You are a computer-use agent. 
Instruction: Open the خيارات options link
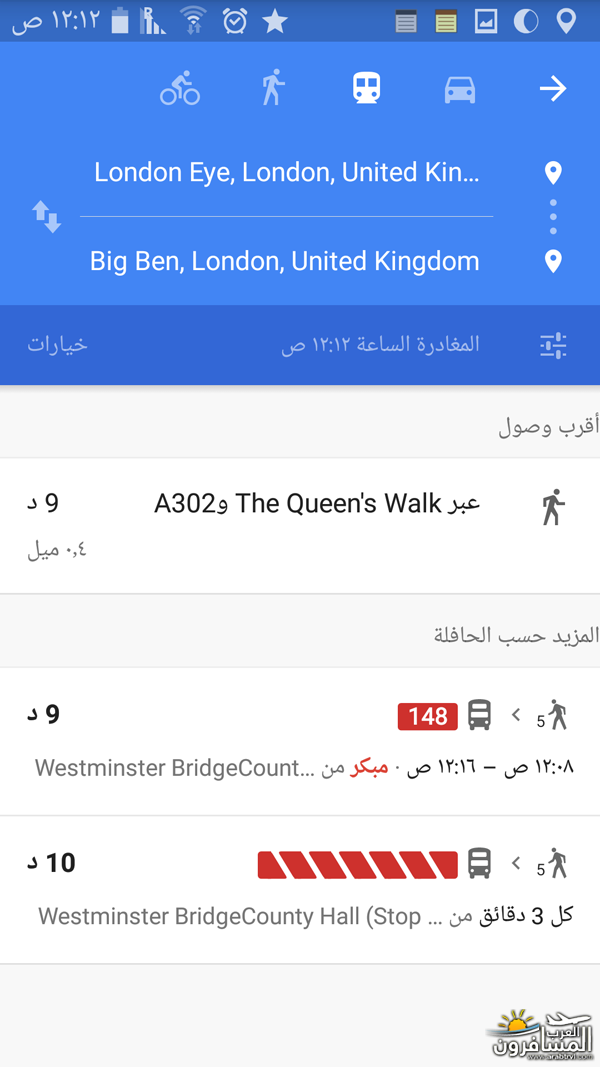(x=58, y=345)
